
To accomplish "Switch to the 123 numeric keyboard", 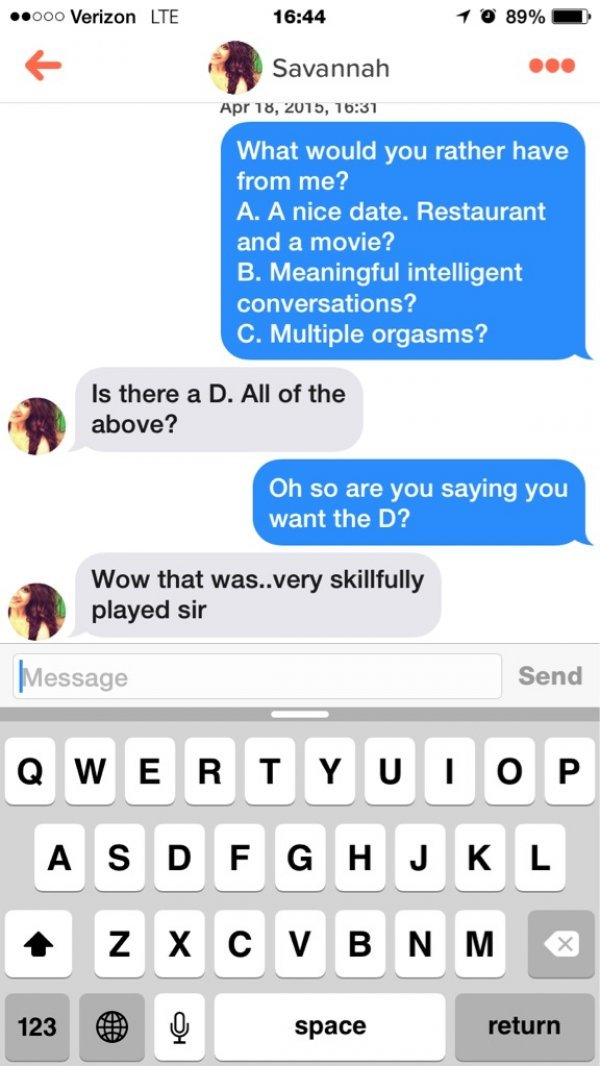I will coord(37,1026).
